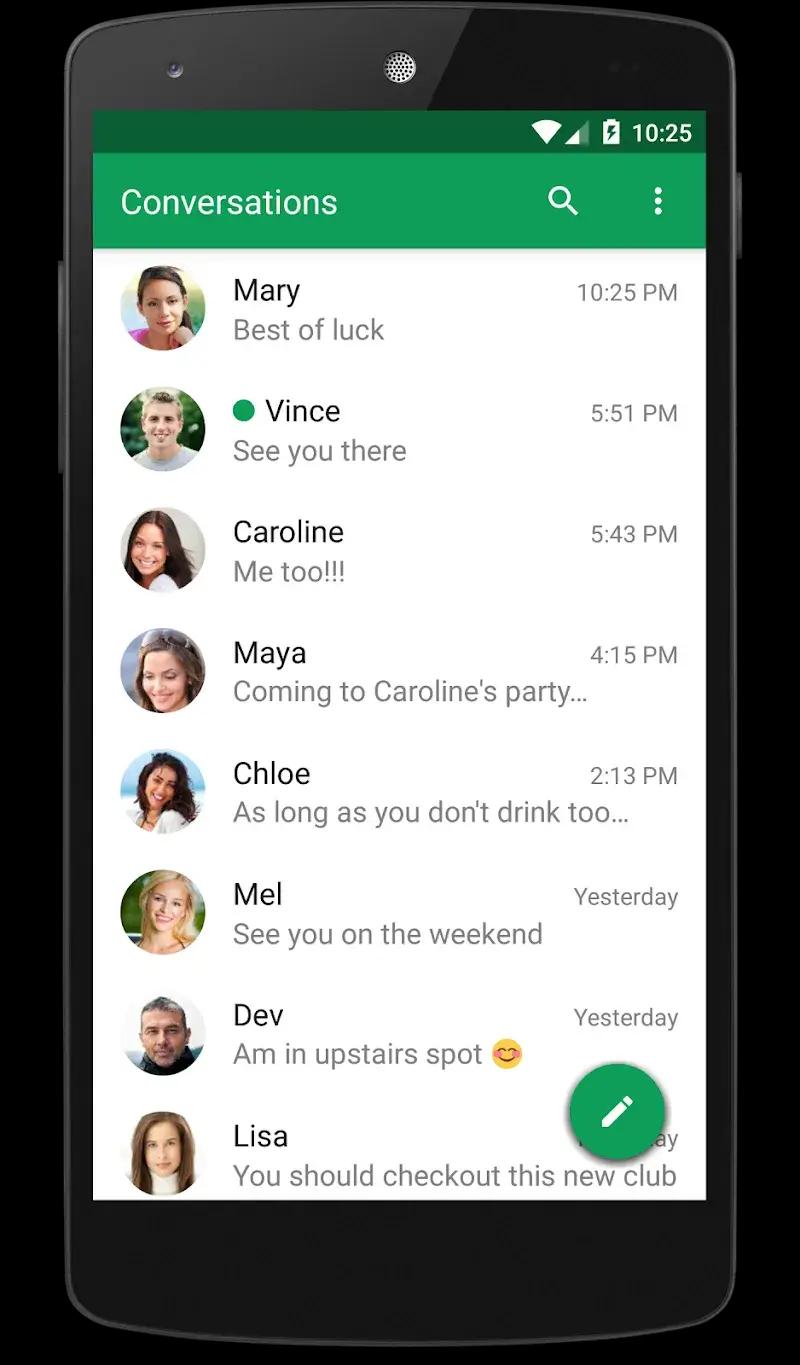800x1365 pixels.
Task: Open Mel's conversation
Action: (400, 914)
